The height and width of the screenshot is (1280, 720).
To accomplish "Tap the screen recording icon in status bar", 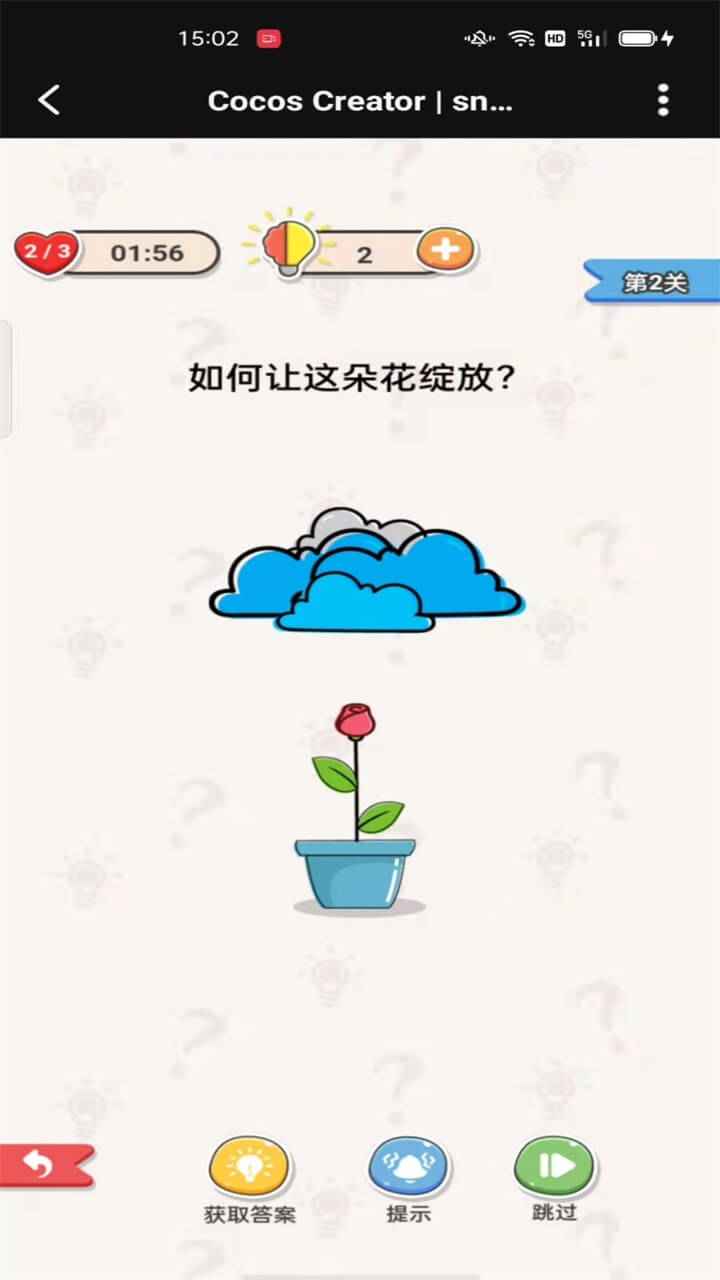I will [x=266, y=38].
